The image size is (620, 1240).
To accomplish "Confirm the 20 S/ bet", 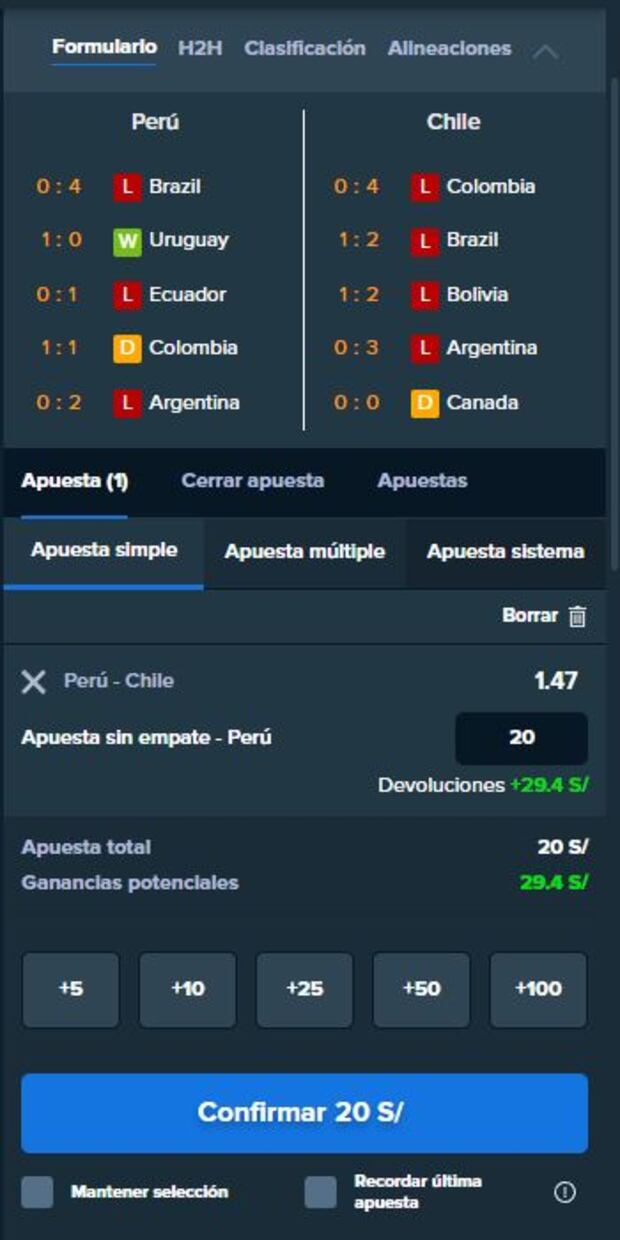I will coord(304,1113).
